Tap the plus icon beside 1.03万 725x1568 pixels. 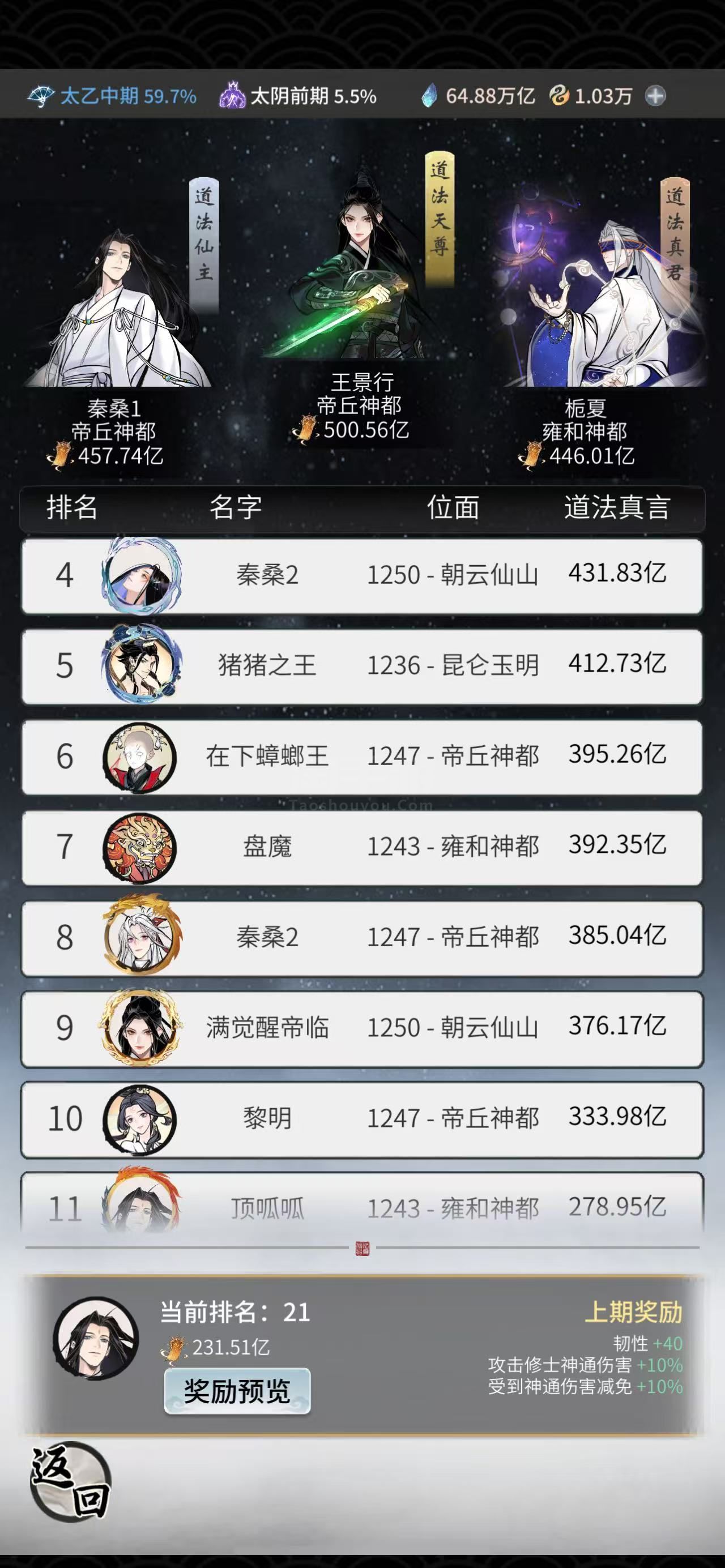(655, 96)
